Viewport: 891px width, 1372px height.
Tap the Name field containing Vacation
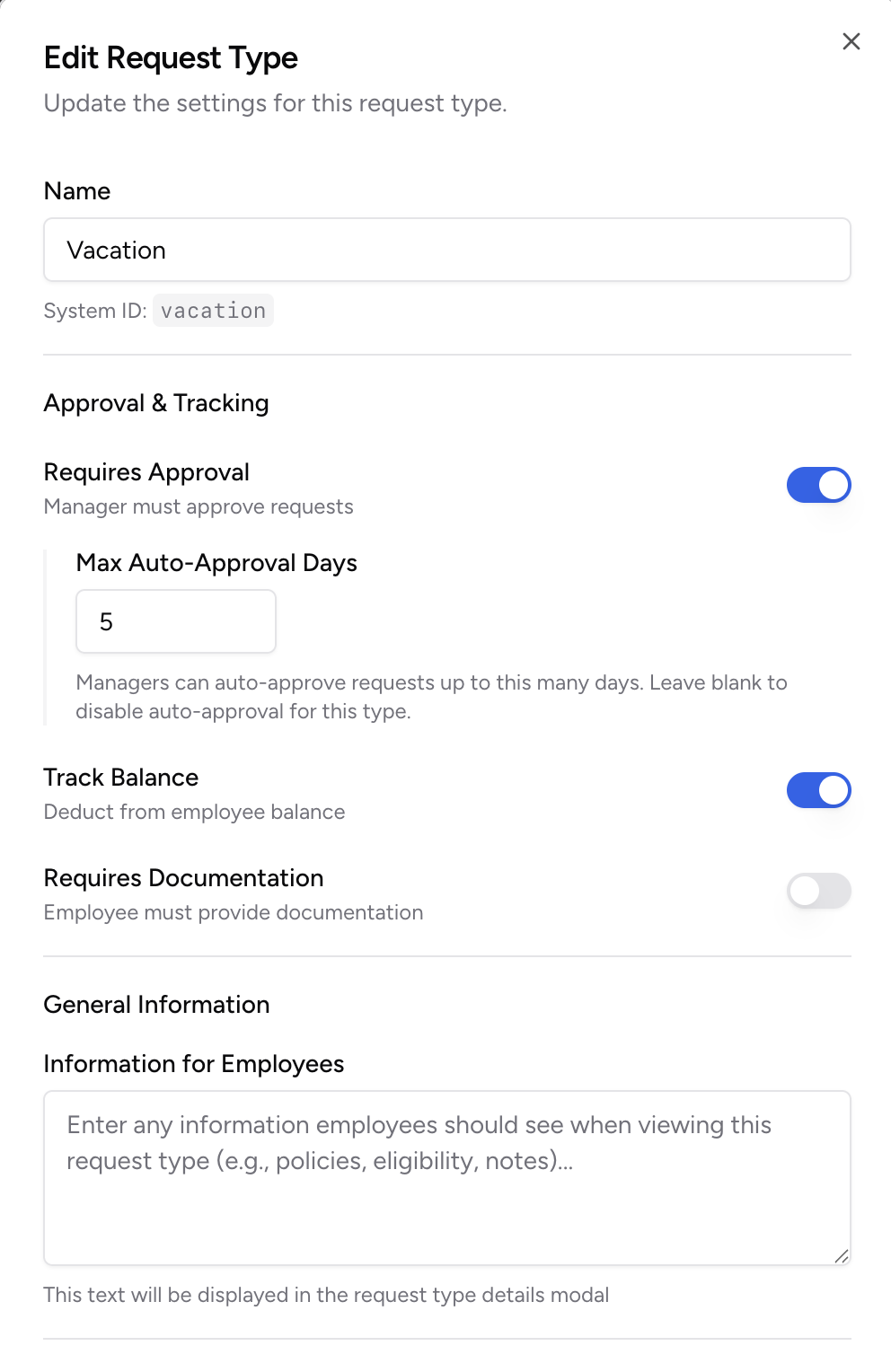(446, 250)
